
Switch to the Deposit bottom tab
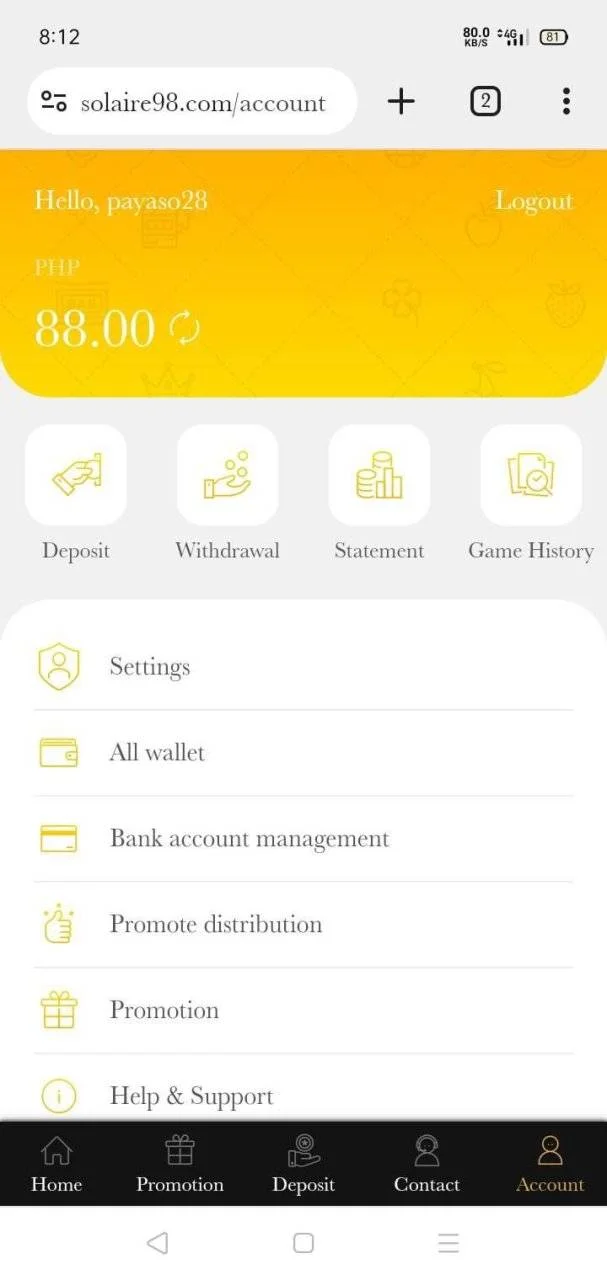303,1165
